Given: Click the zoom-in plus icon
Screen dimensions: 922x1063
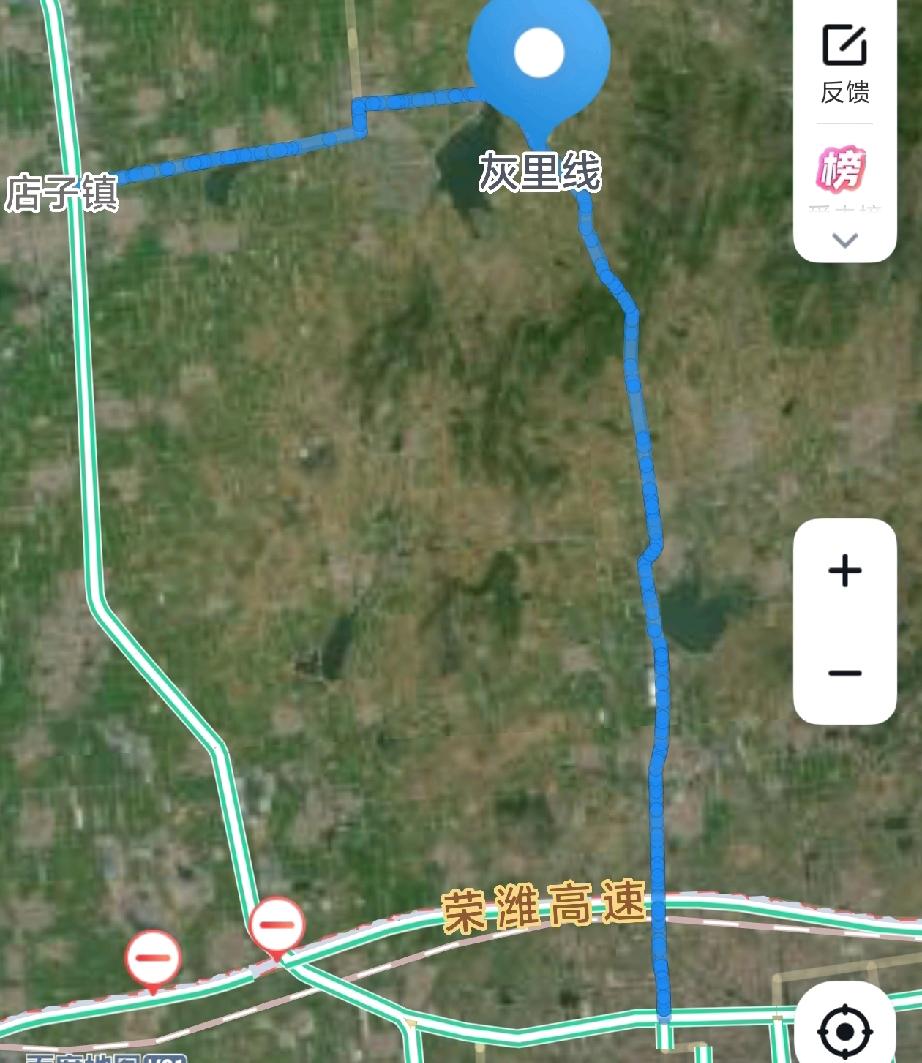Looking at the screenshot, I should click(846, 570).
